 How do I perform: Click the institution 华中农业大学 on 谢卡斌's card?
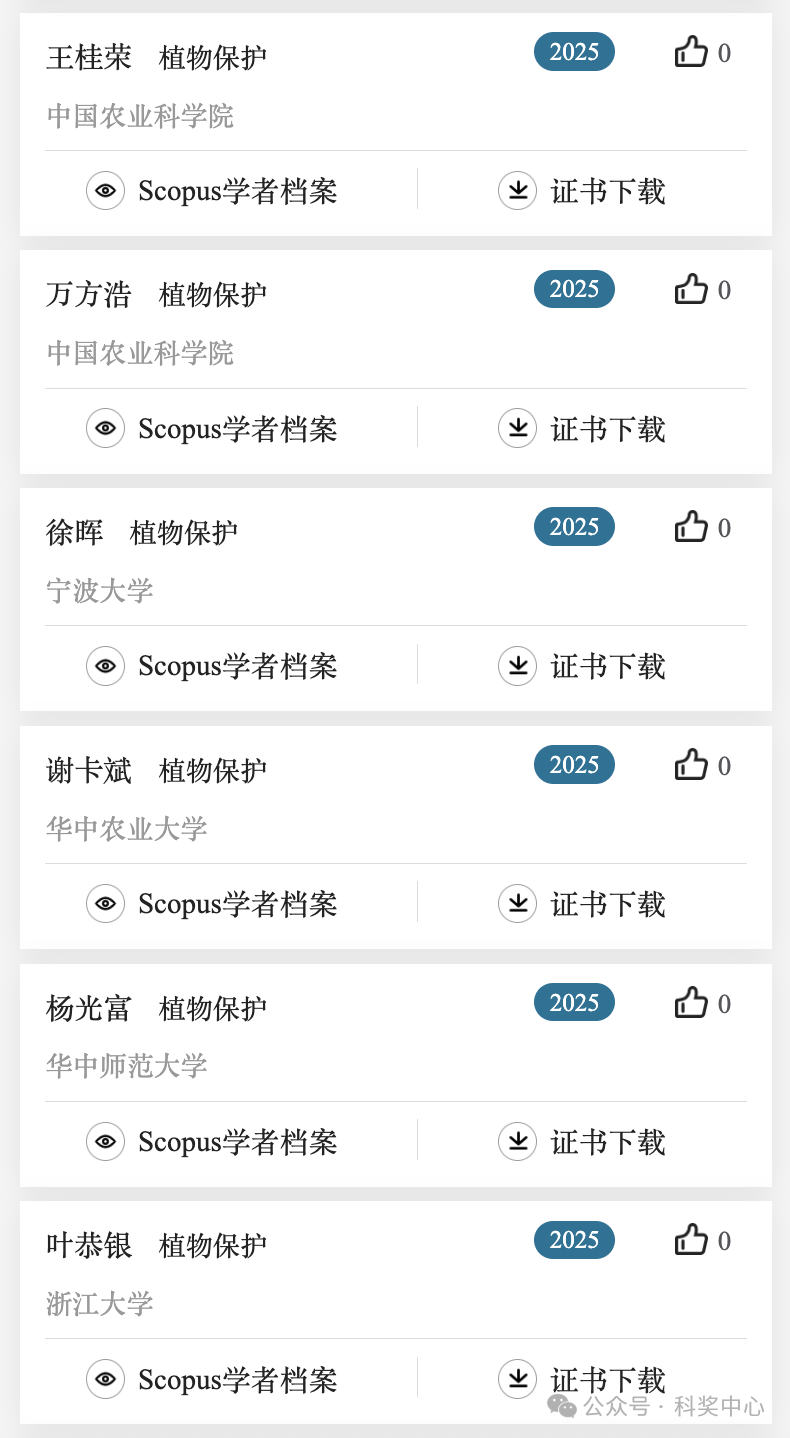coord(127,828)
